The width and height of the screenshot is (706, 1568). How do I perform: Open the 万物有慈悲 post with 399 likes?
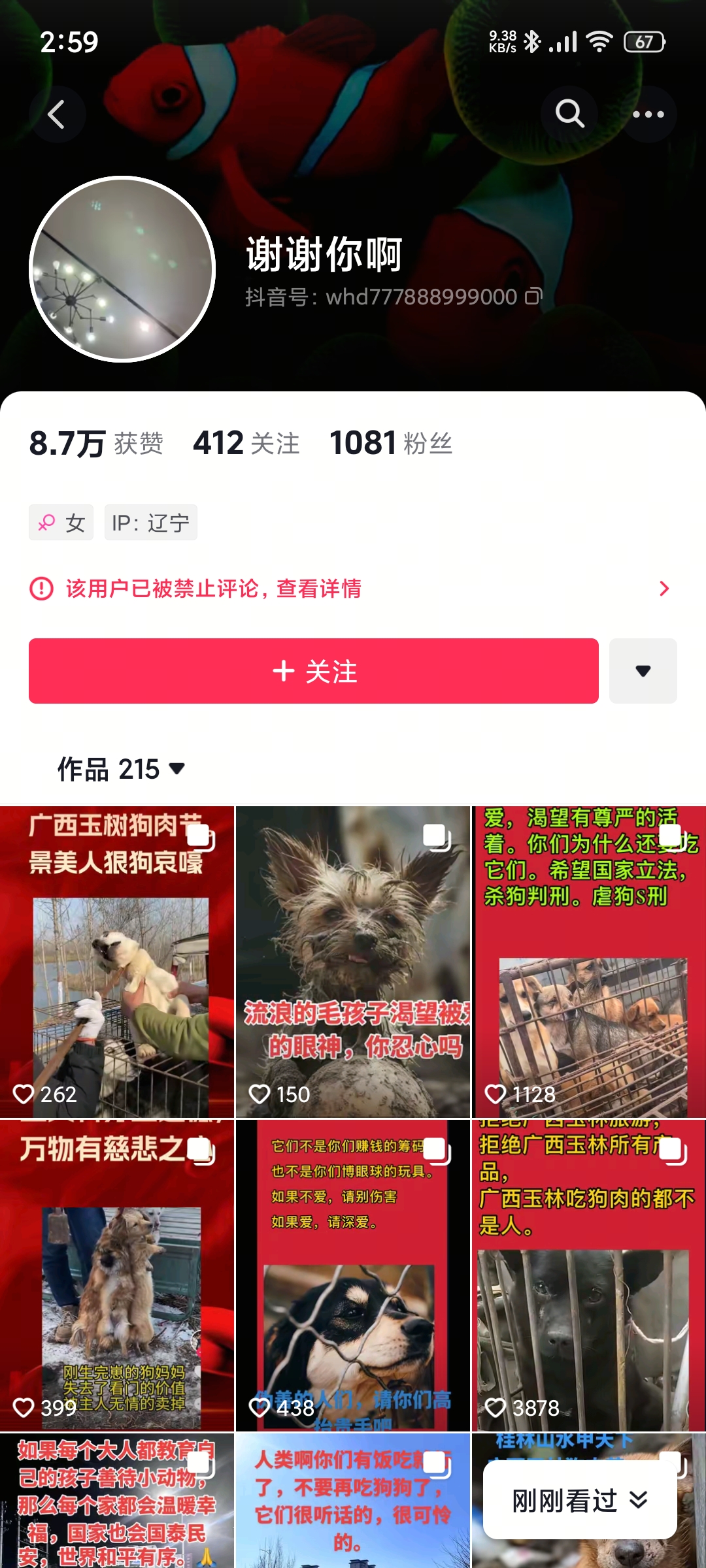pos(117,1275)
